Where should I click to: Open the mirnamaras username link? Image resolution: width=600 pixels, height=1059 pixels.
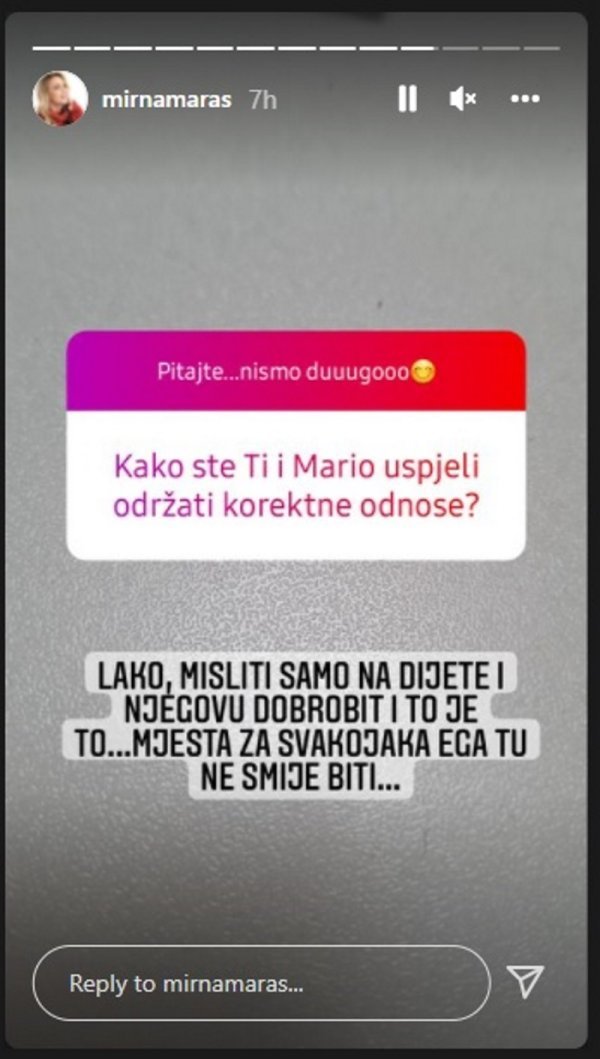[165, 100]
